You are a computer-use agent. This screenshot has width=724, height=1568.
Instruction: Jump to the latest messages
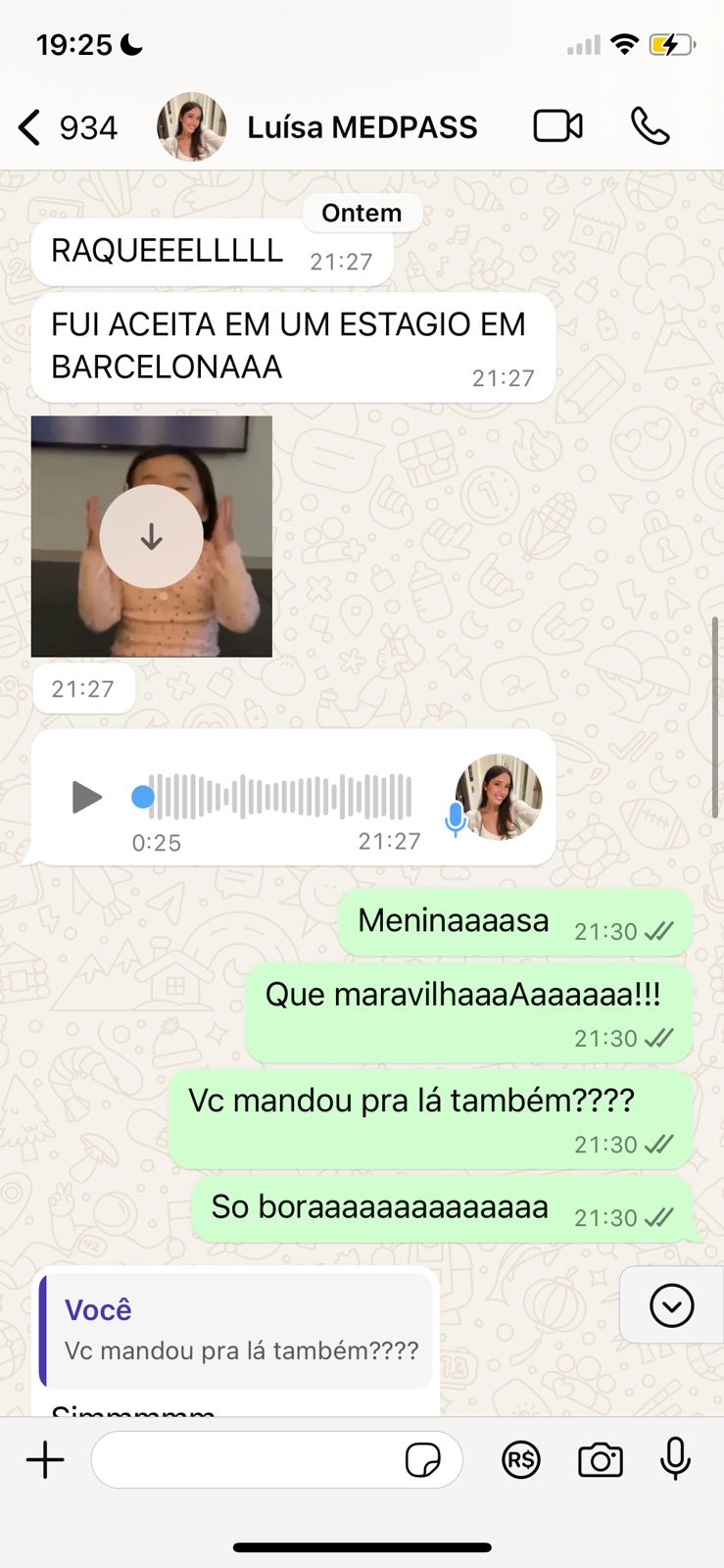pyautogui.click(x=671, y=1305)
